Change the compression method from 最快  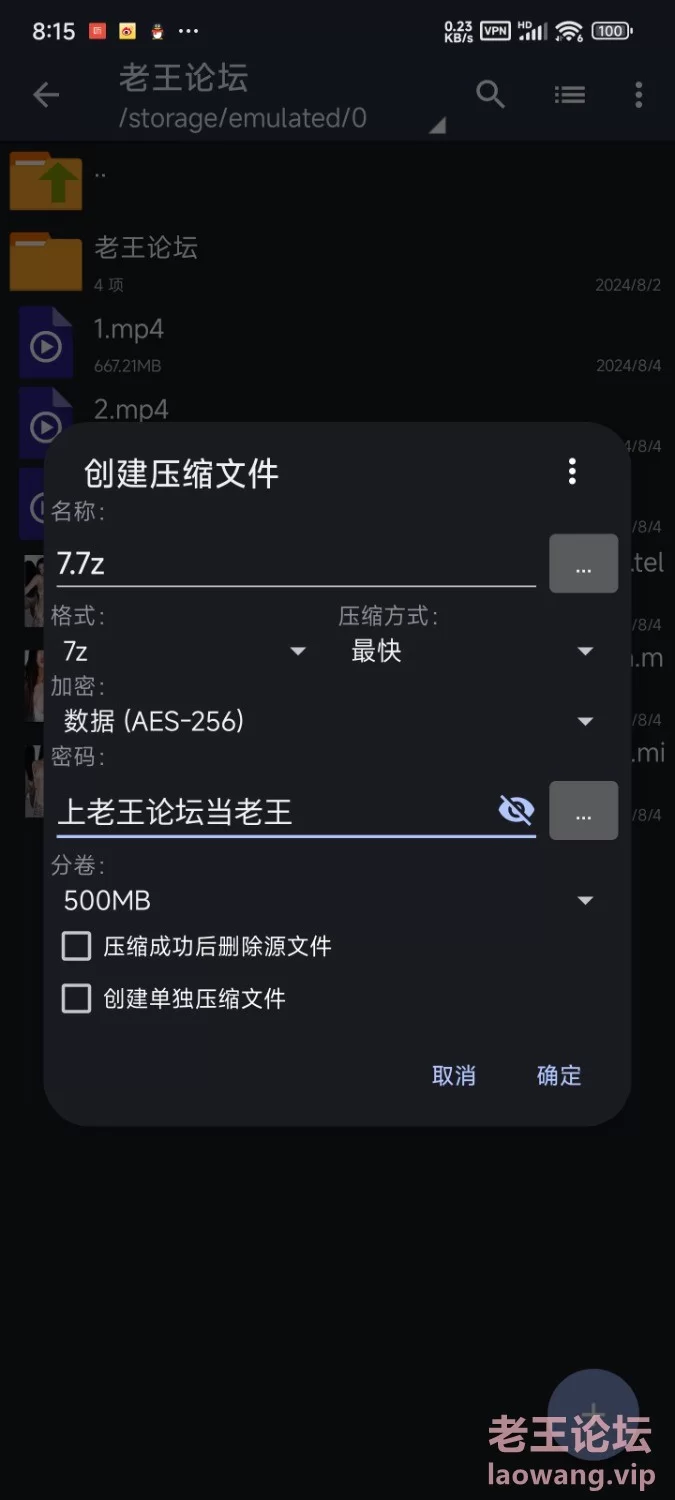click(472, 651)
